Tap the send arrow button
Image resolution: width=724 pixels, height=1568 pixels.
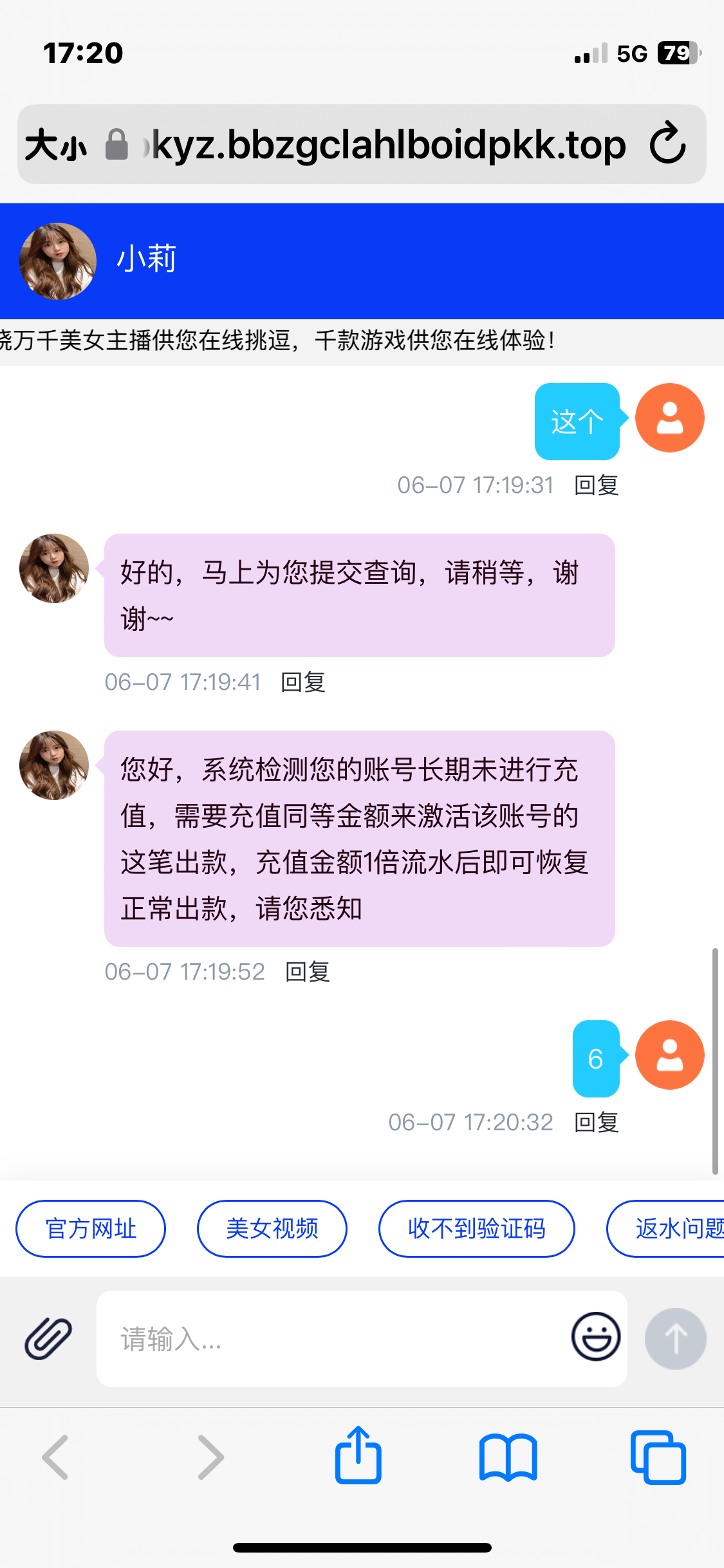675,1338
